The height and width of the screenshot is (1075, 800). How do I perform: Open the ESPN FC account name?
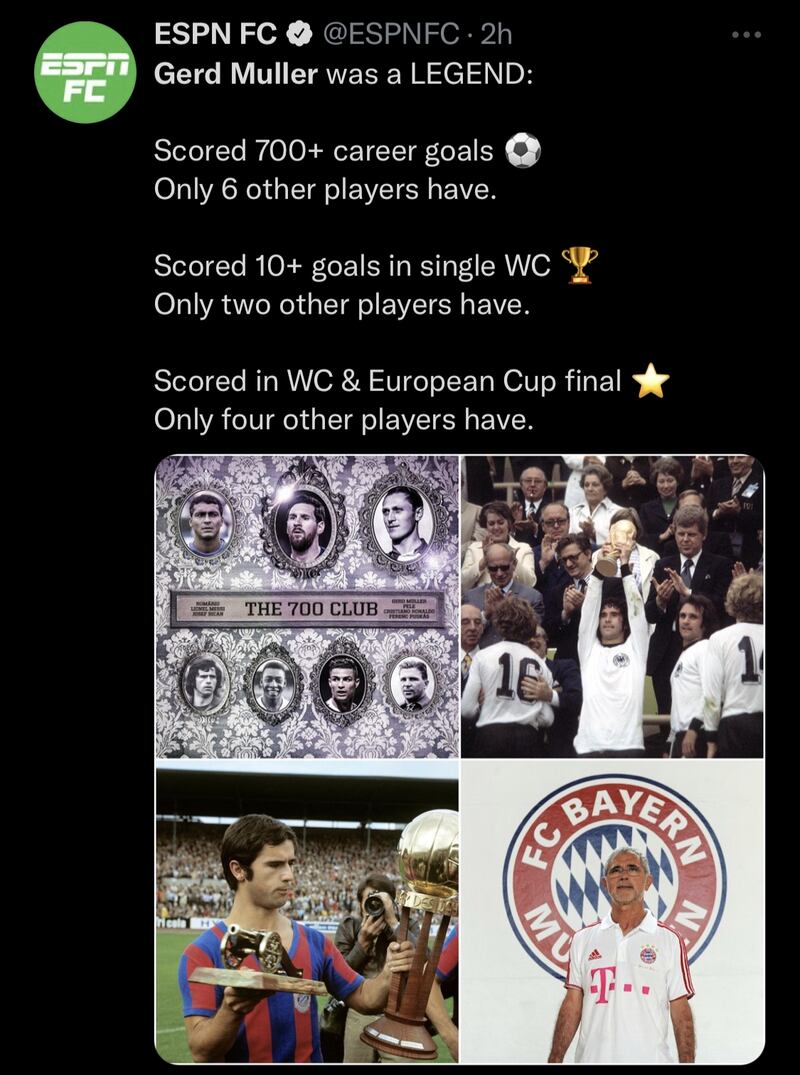(x=216, y=34)
